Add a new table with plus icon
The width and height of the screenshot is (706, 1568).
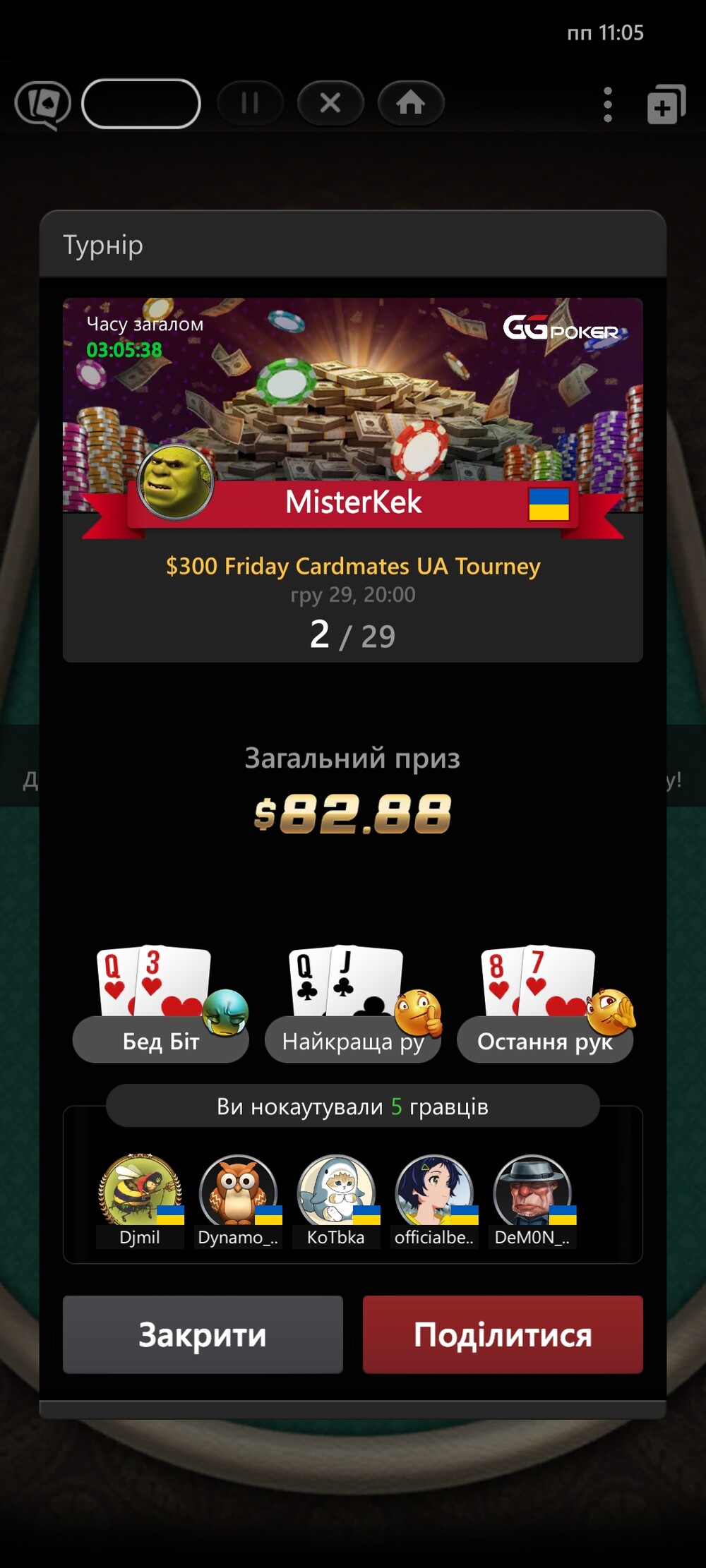(x=666, y=104)
